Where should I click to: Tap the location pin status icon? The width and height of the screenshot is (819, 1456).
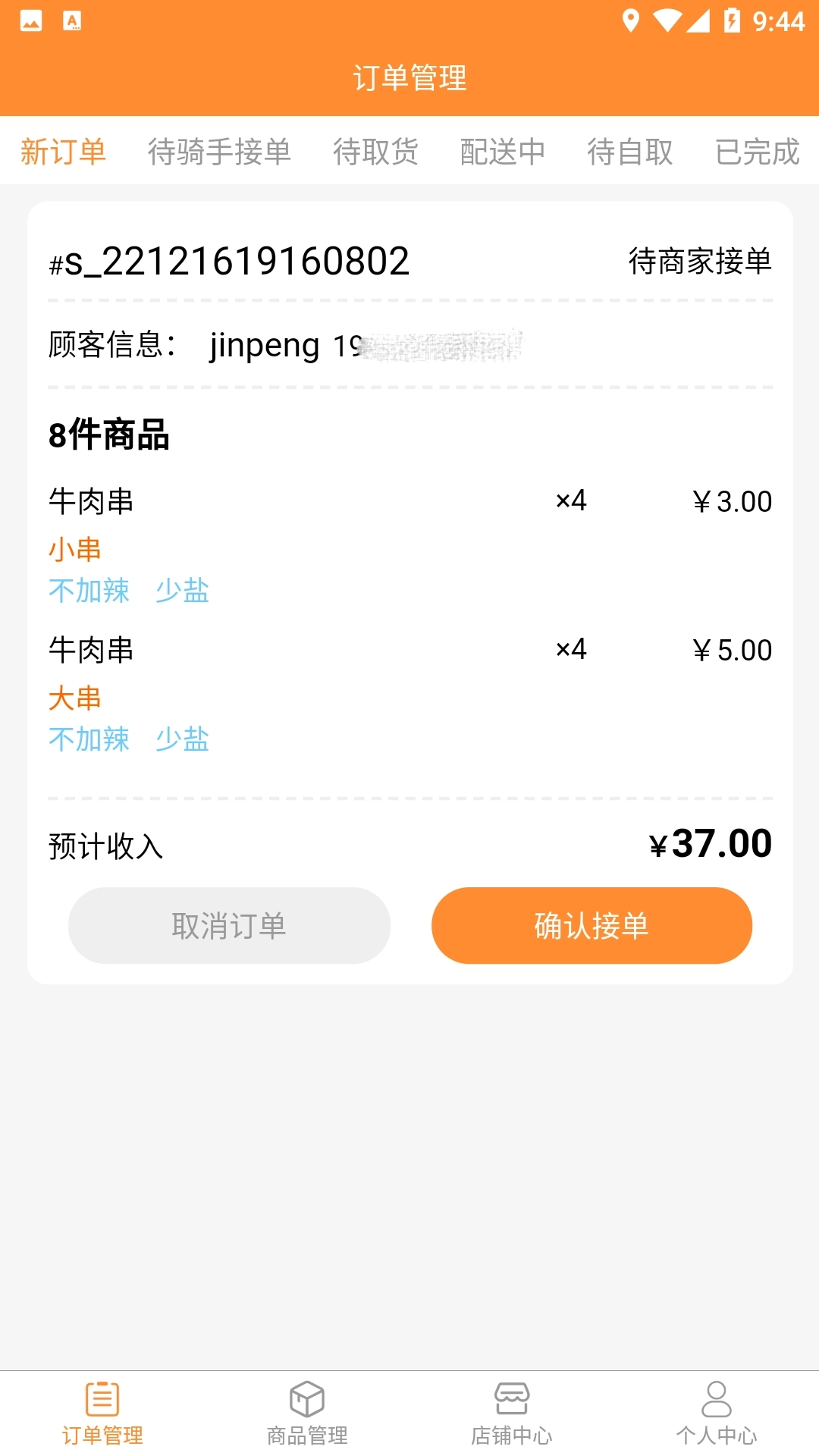(x=631, y=20)
